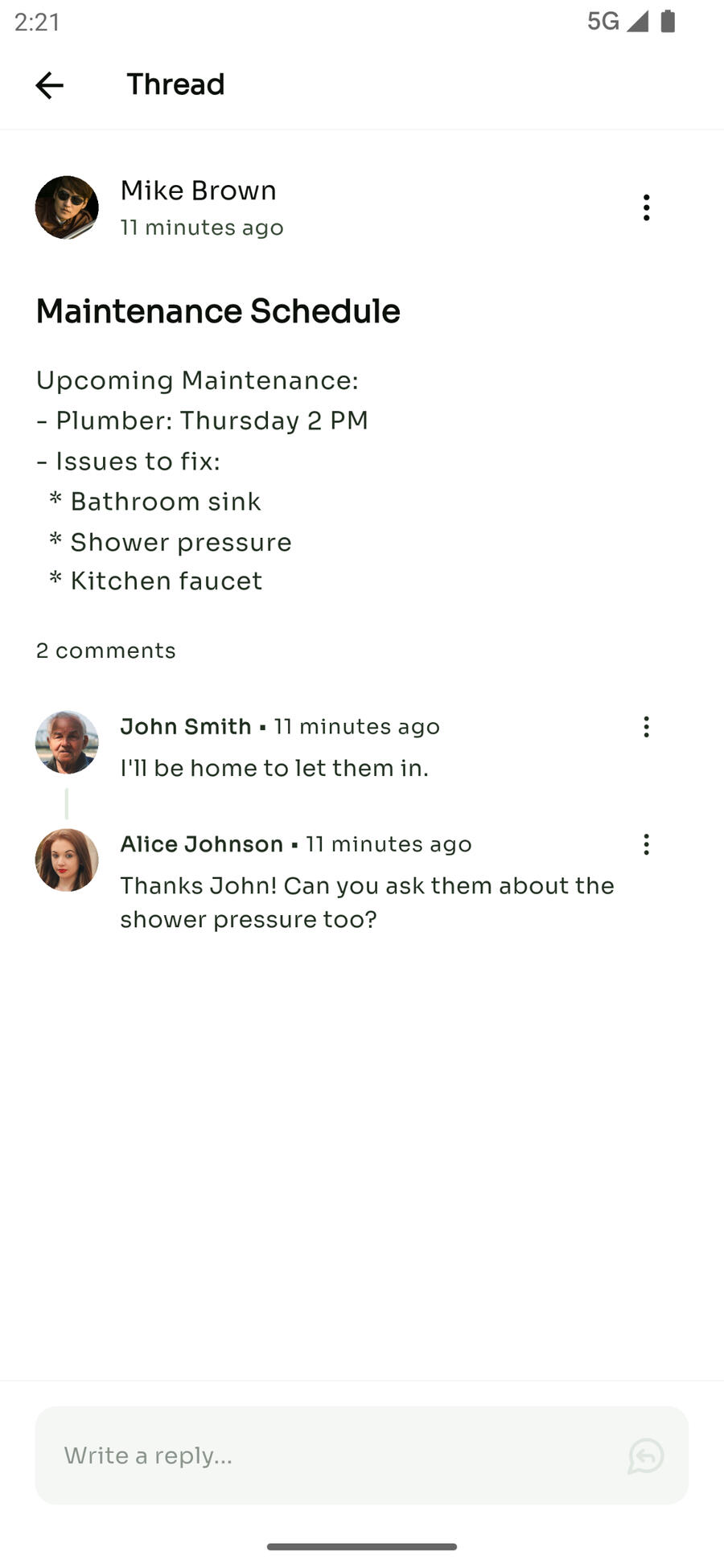Viewport: 724px width, 1568px height.
Task: View Mike Brown's profile picture
Action: (67, 207)
